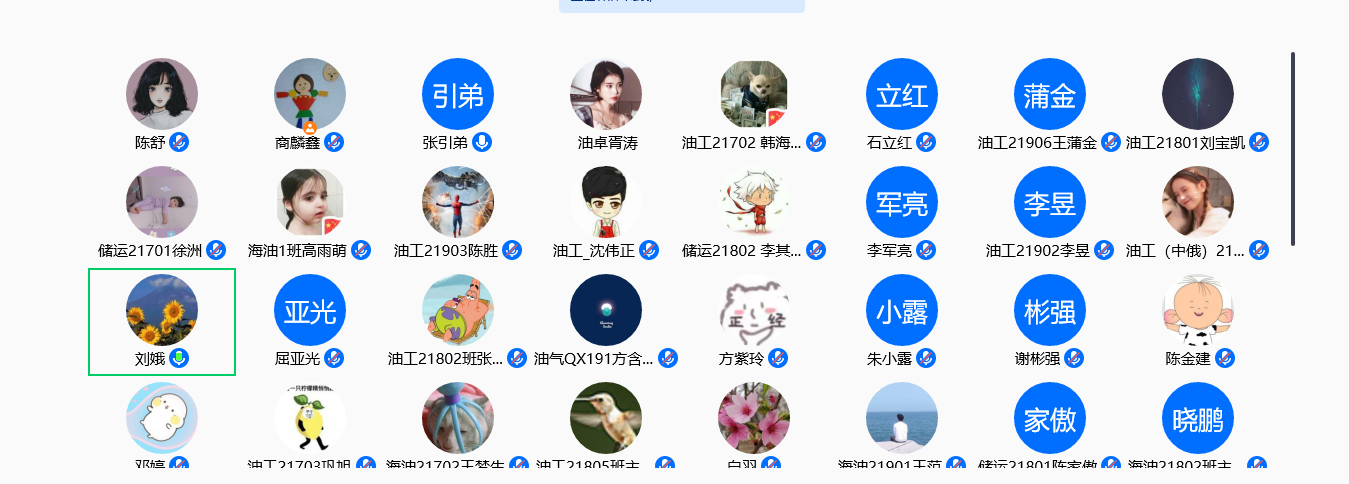Open 朱小露's participant tile
The width and height of the screenshot is (1349, 484).
pyautogui.click(x=902, y=310)
